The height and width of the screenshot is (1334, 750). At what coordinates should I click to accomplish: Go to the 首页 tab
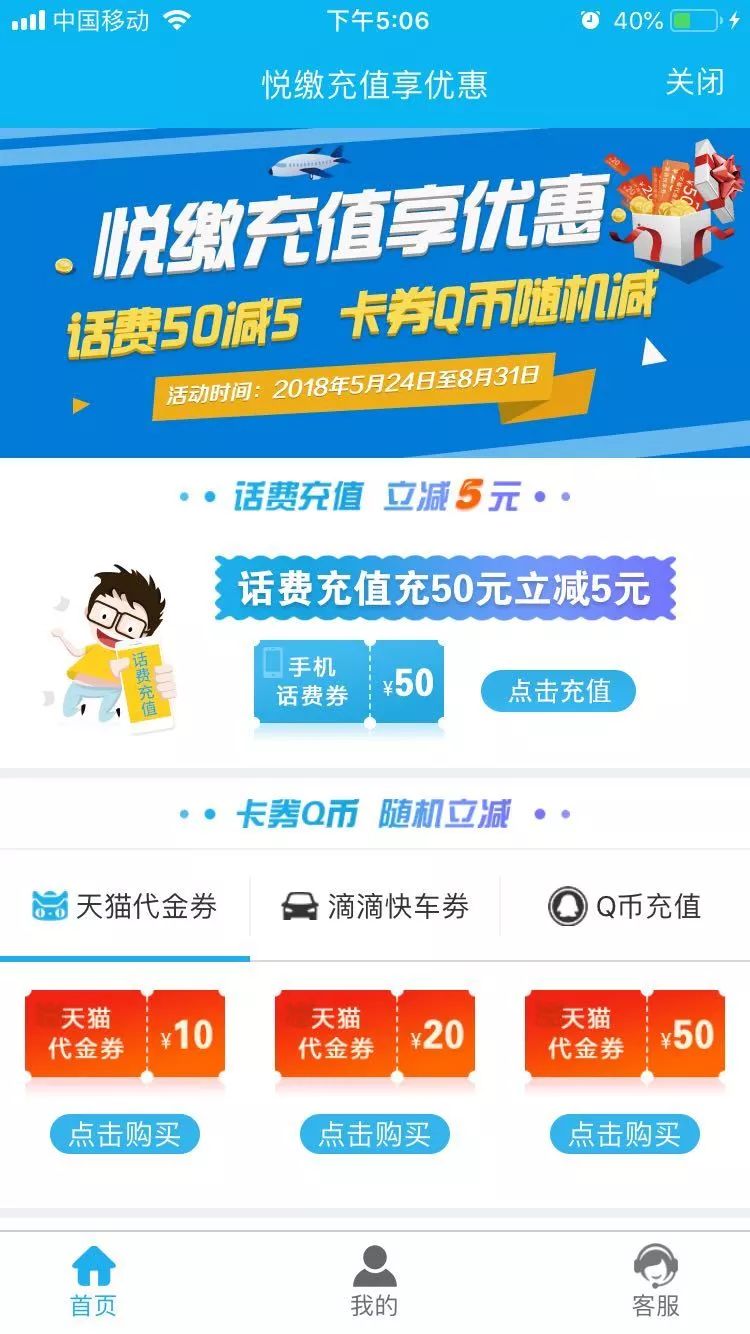[94, 1281]
